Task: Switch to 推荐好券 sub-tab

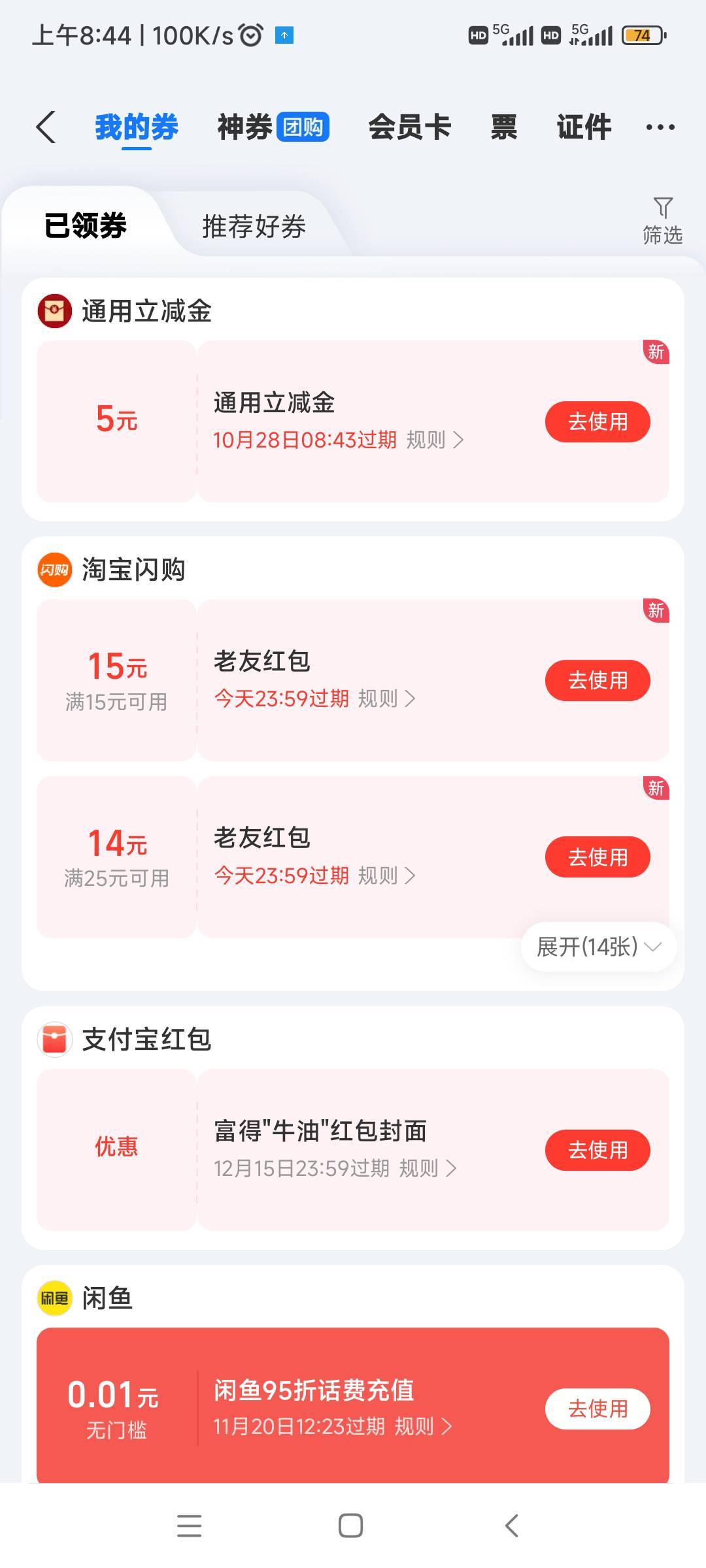Action: point(254,226)
